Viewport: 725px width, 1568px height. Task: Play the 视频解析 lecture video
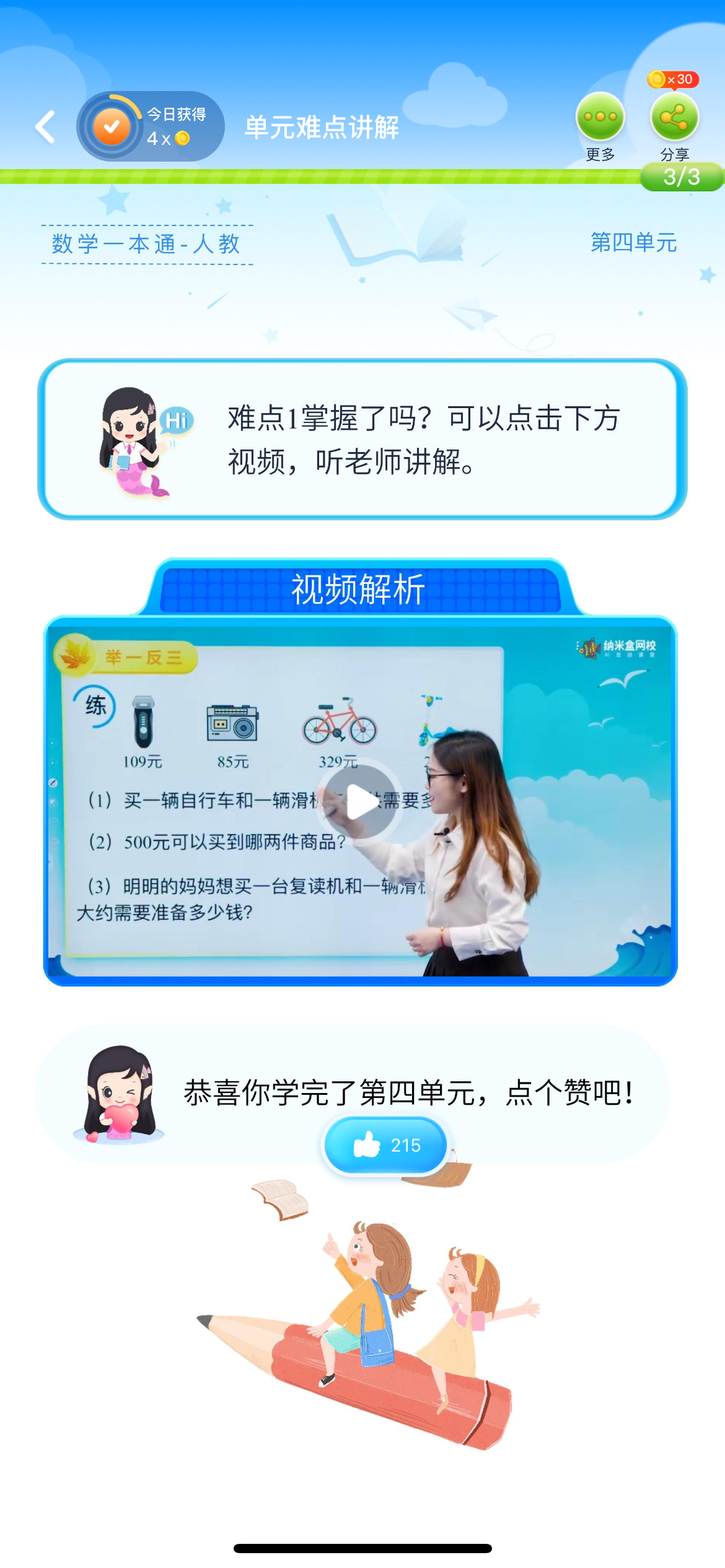[x=360, y=801]
